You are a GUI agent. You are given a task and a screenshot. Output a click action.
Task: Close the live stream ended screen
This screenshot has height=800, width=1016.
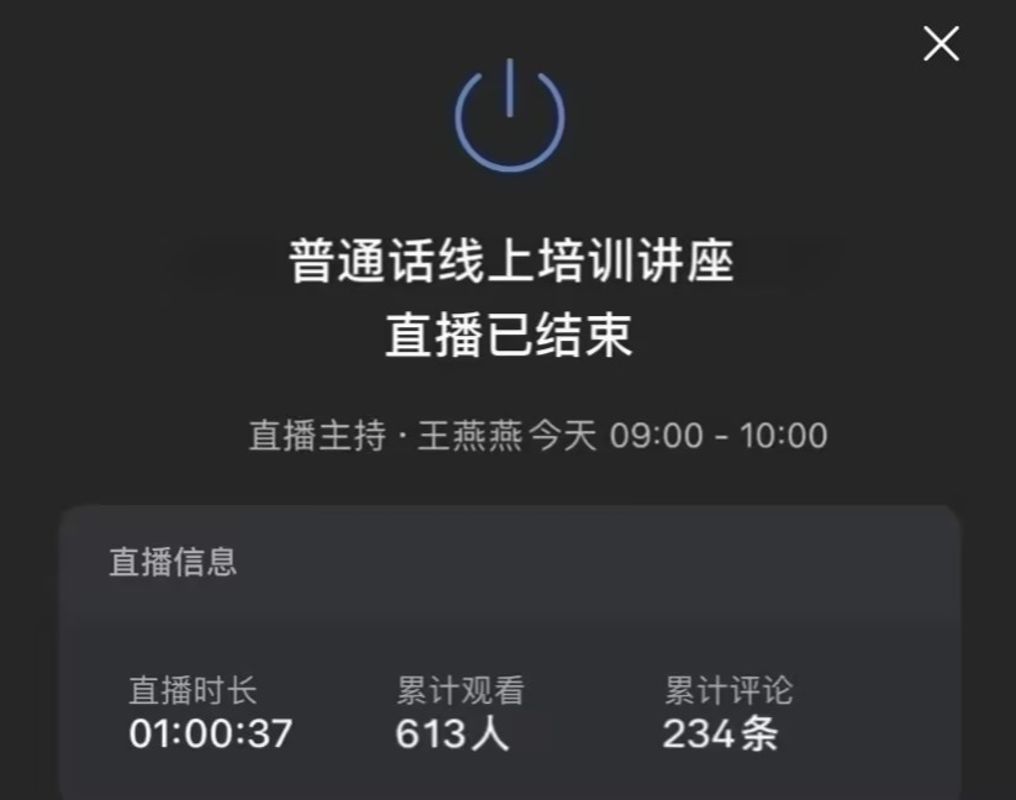pyautogui.click(x=941, y=44)
